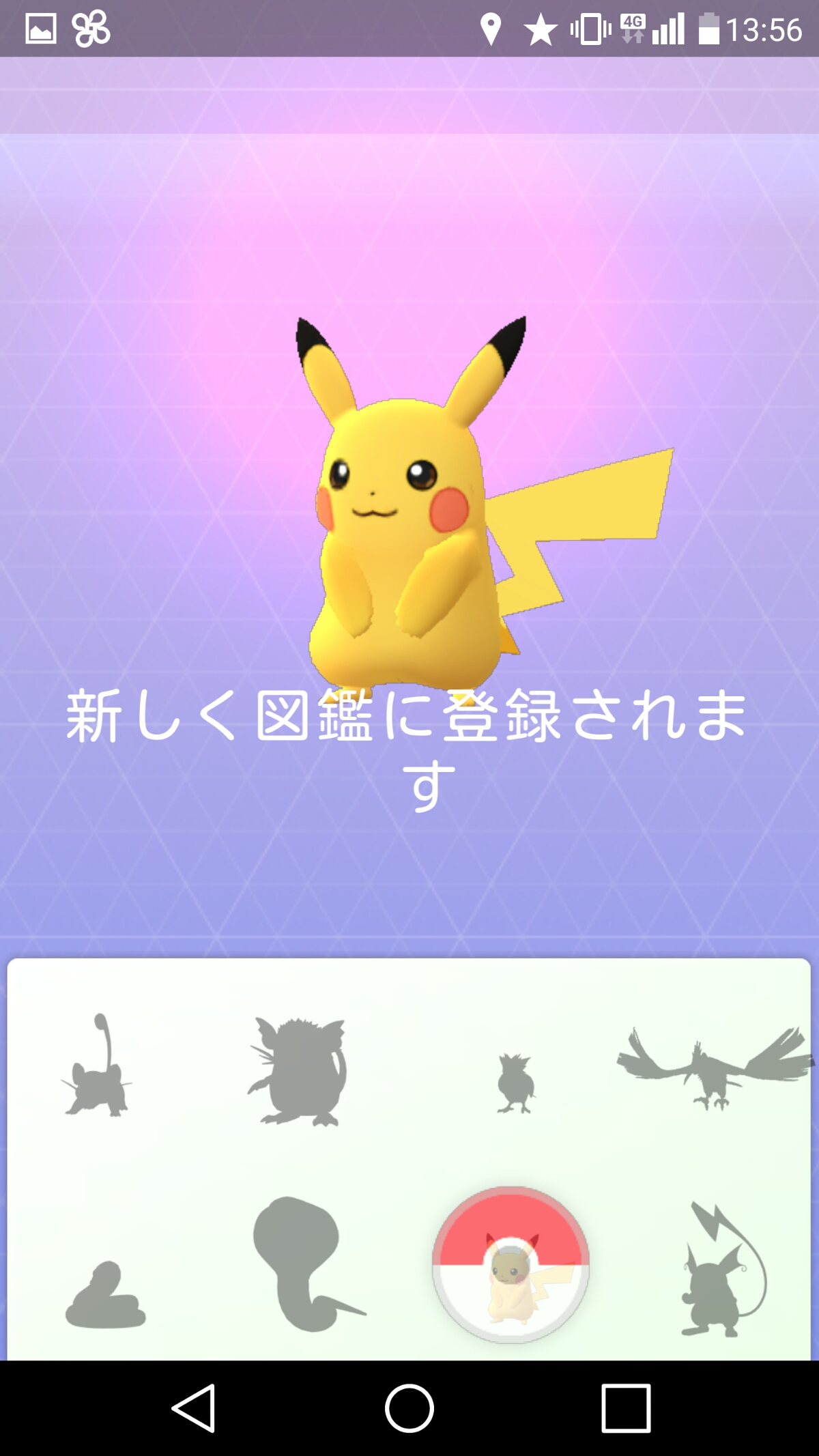The height and width of the screenshot is (1456, 819).
Task: Go back with the system back button
Action: click(x=195, y=1408)
